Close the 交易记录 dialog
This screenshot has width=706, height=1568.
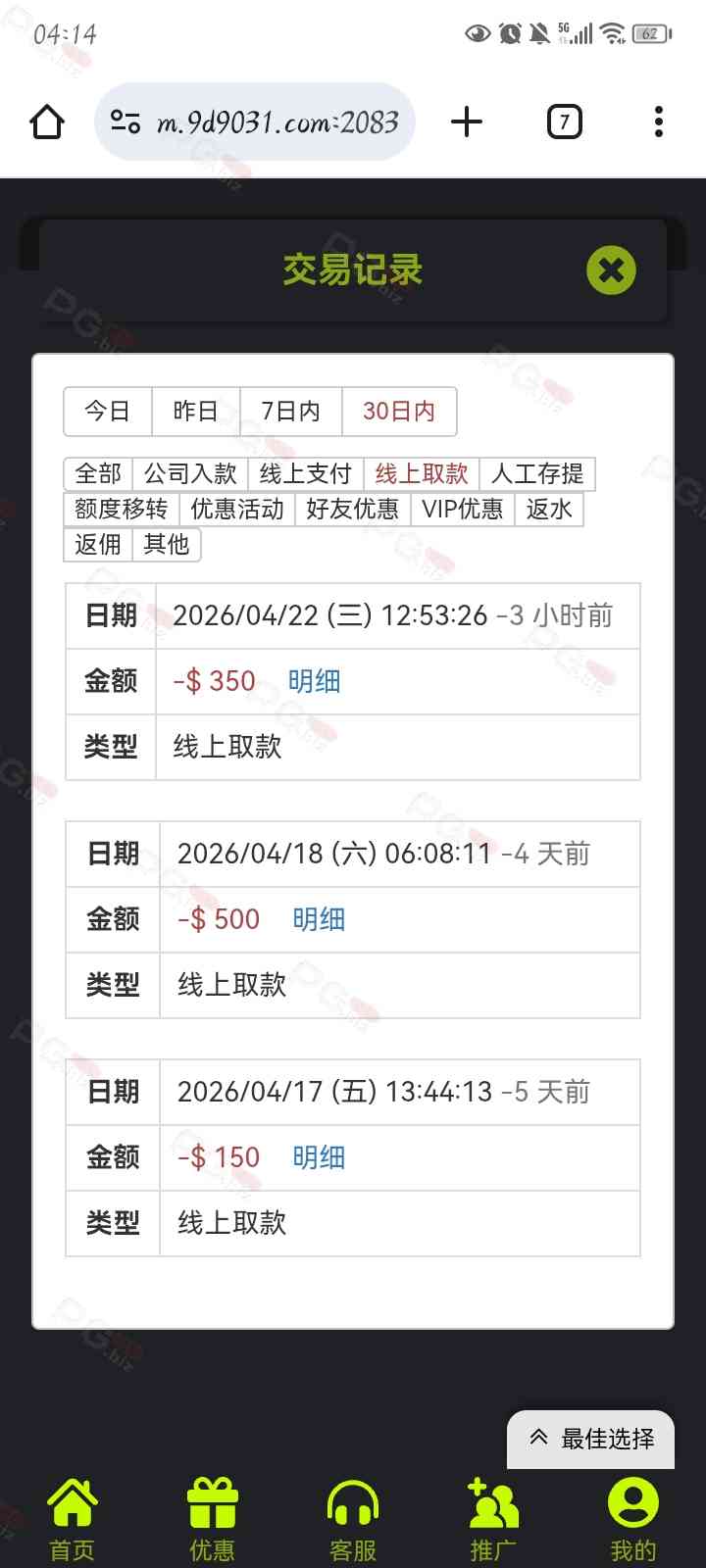tap(611, 270)
